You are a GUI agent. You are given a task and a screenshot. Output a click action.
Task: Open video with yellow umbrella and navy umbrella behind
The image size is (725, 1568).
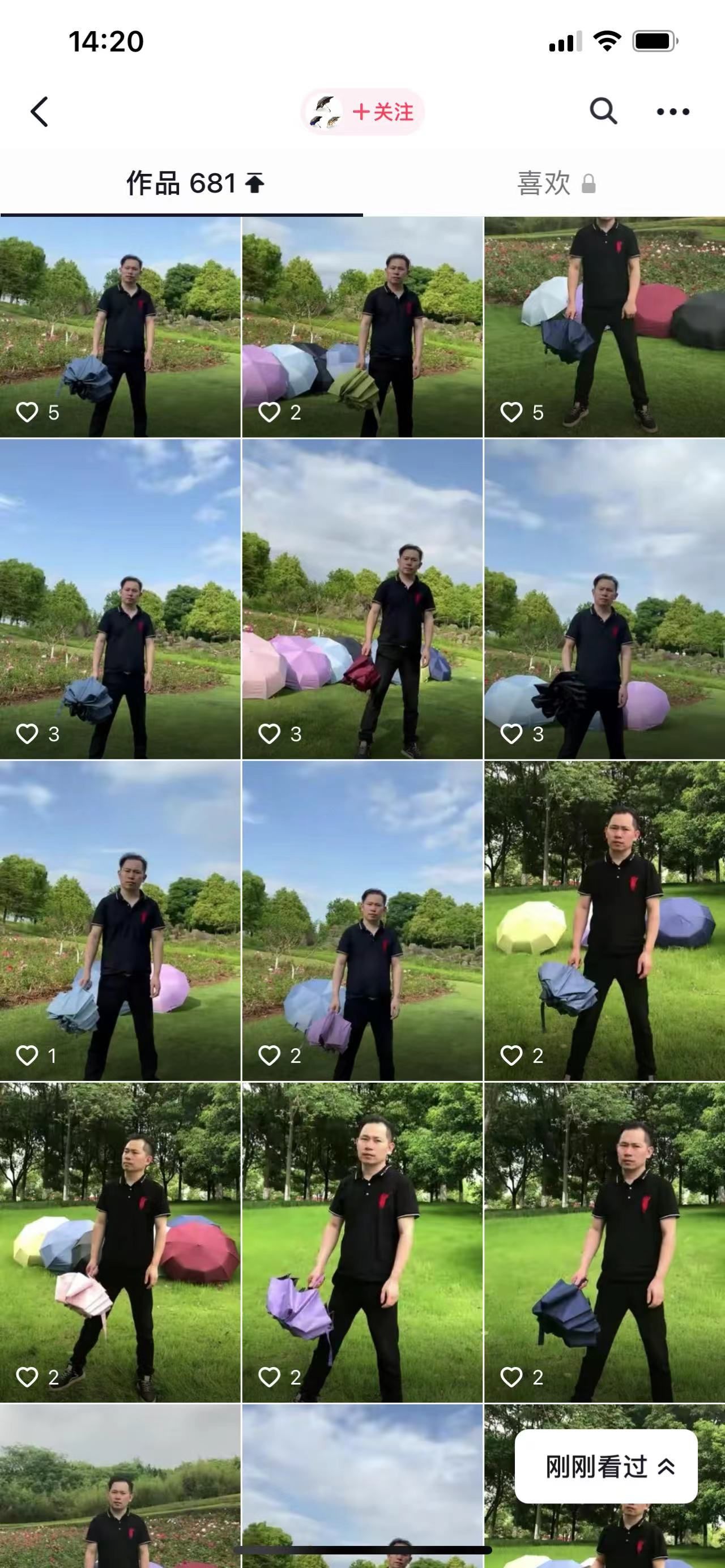(604, 920)
